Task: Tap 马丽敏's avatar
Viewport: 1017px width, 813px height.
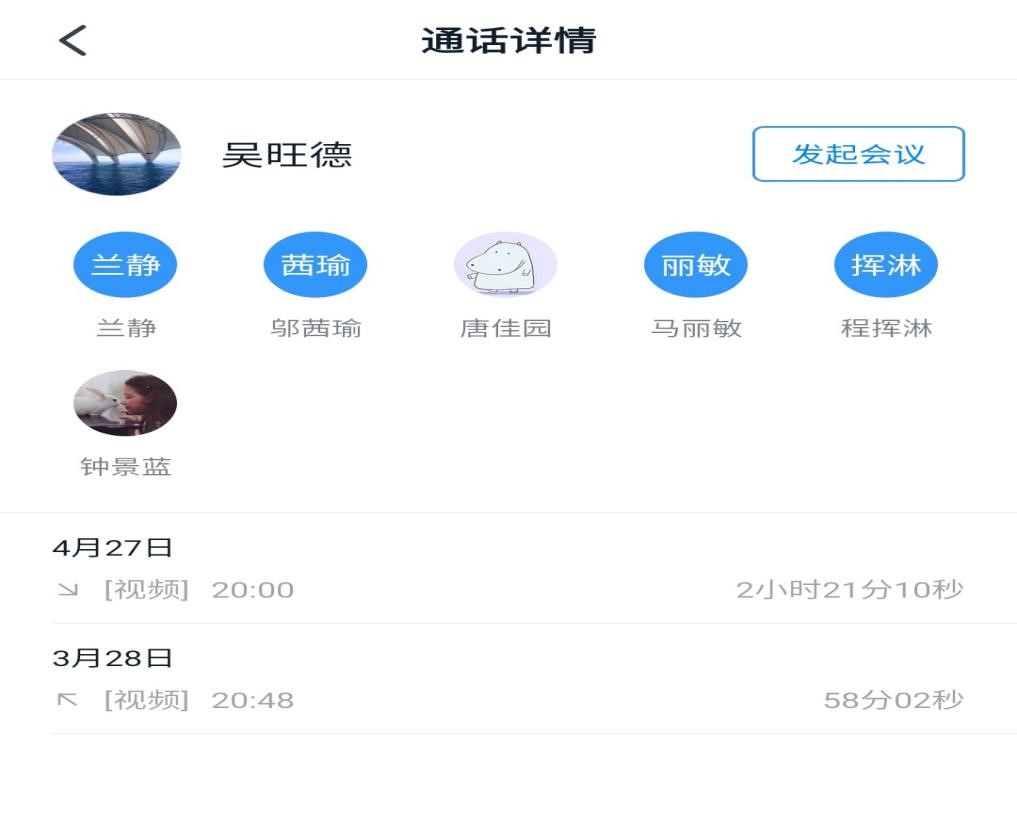Action: pyautogui.click(x=696, y=266)
